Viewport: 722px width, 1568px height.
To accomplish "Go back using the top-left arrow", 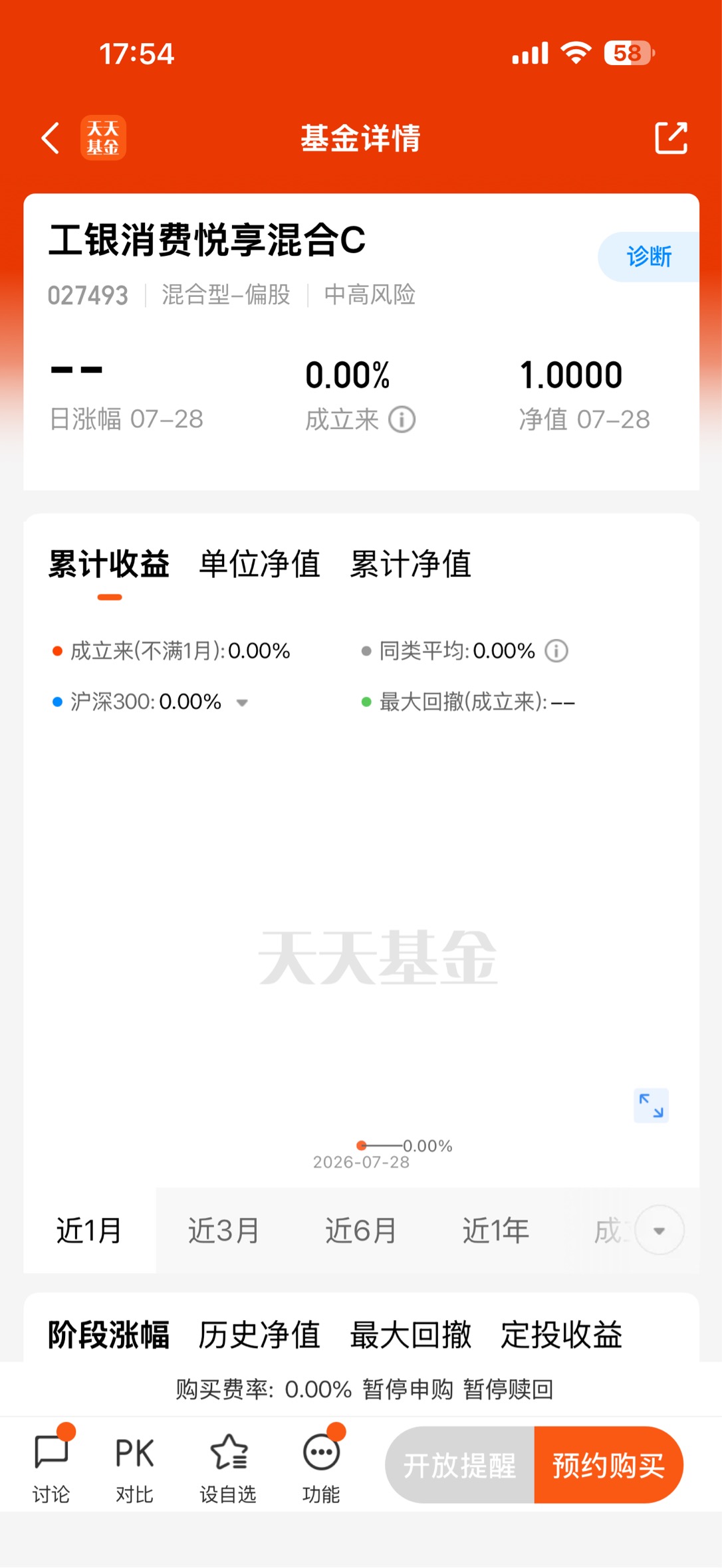I will coord(51,138).
